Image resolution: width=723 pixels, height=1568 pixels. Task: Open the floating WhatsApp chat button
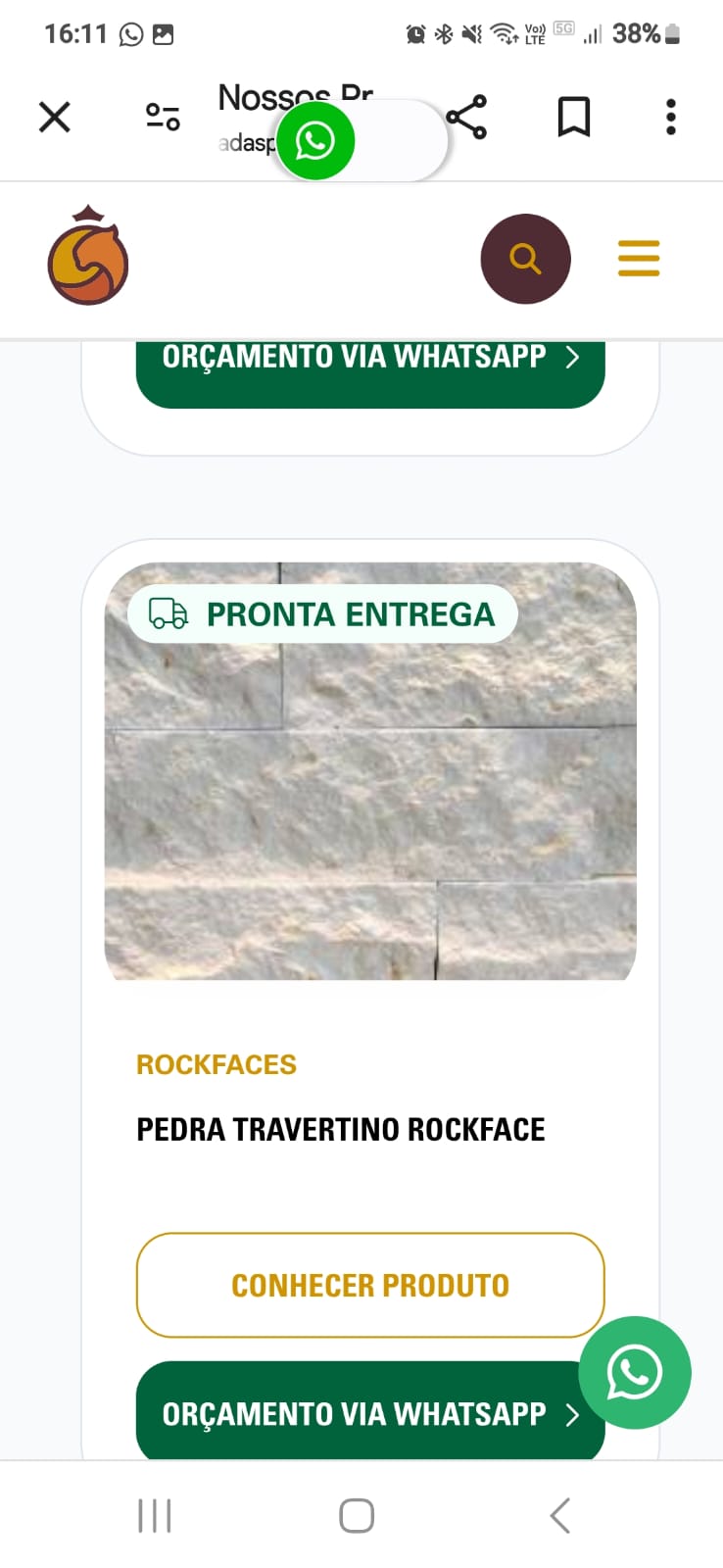point(635,1372)
